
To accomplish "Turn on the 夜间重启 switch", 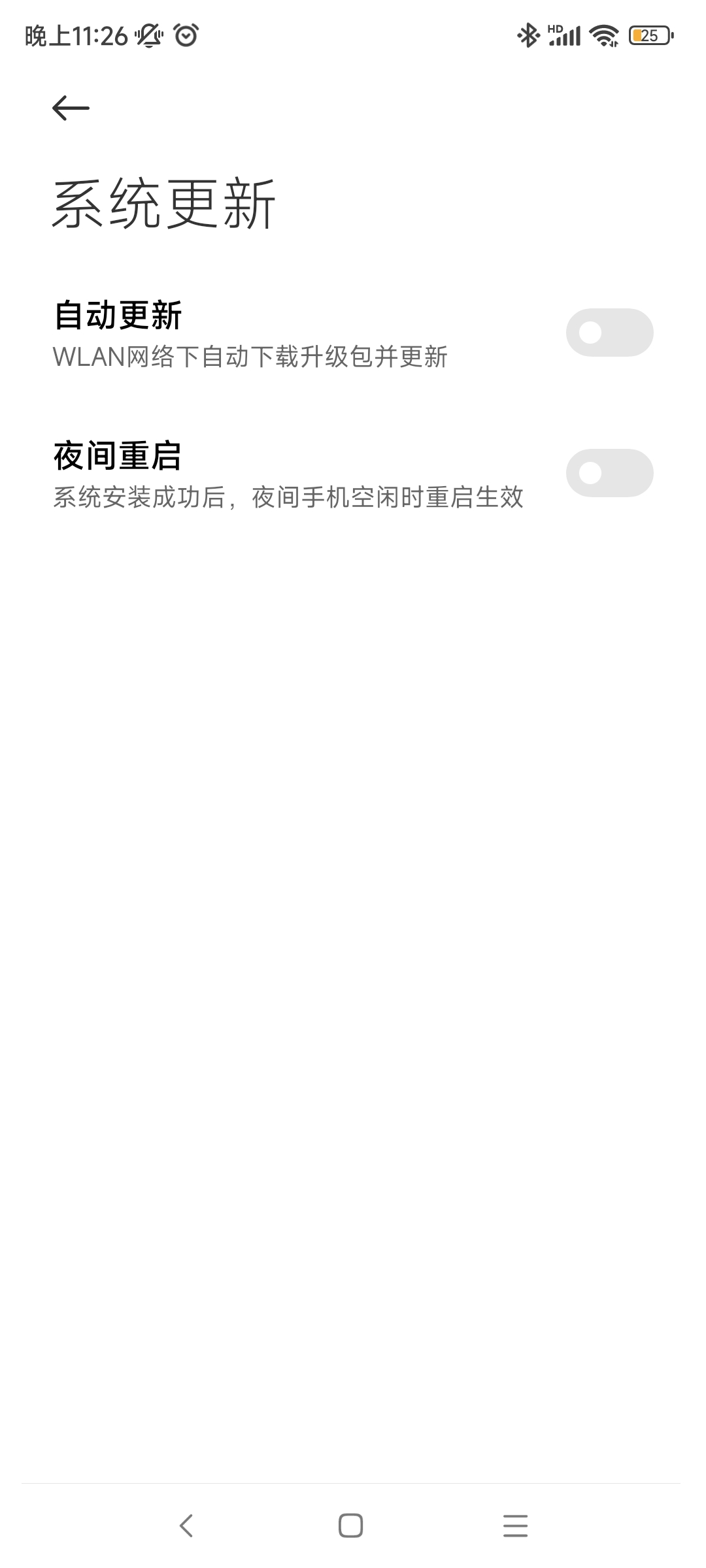I will (x=609, y=473).
